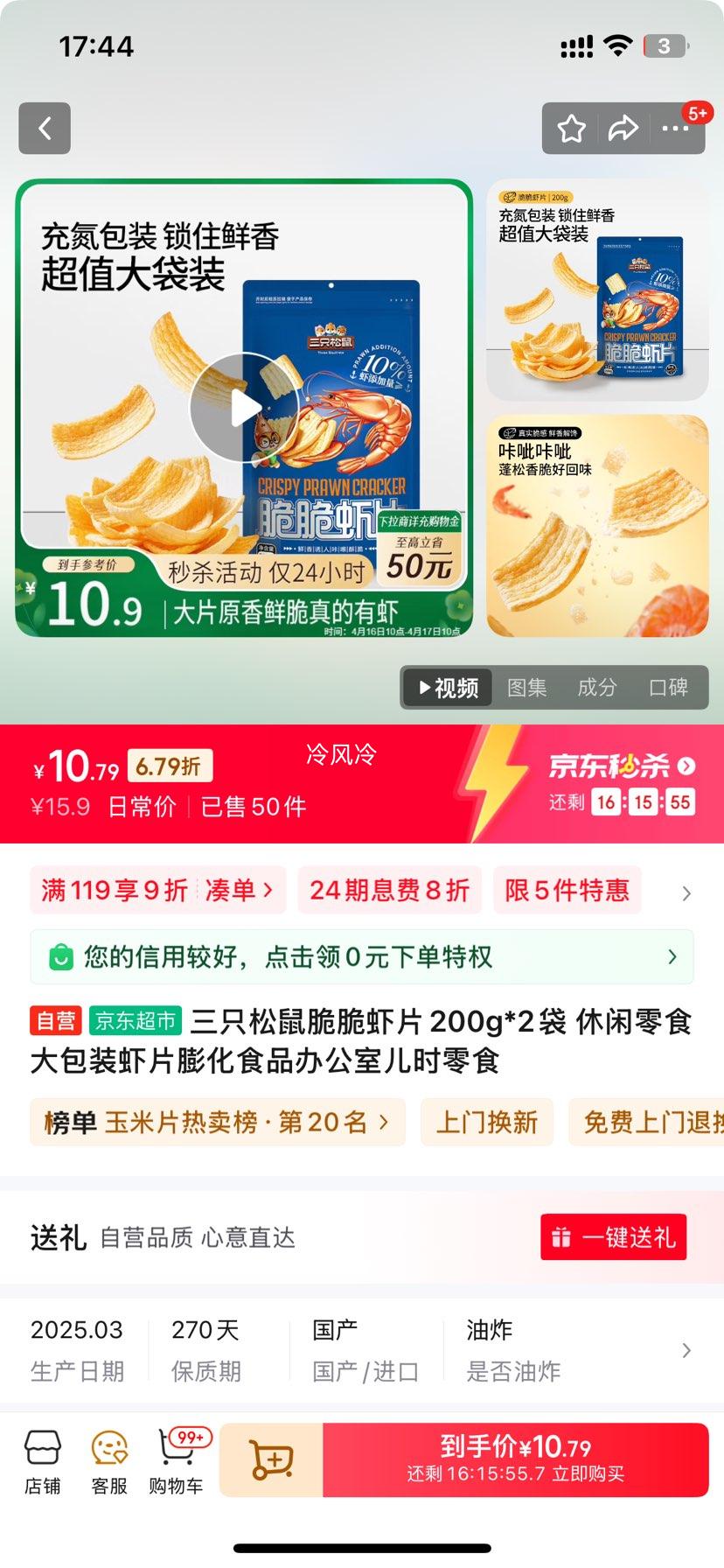
Task: Switch to the 口碑 tab
Action: click(668, 688)
